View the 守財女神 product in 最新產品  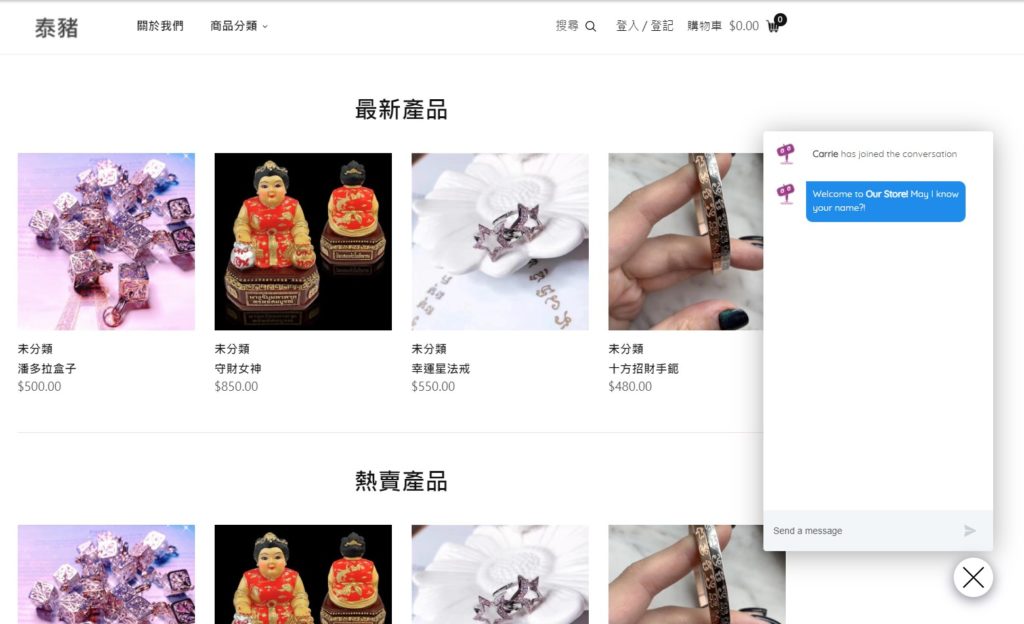click(x=238, y=369)
